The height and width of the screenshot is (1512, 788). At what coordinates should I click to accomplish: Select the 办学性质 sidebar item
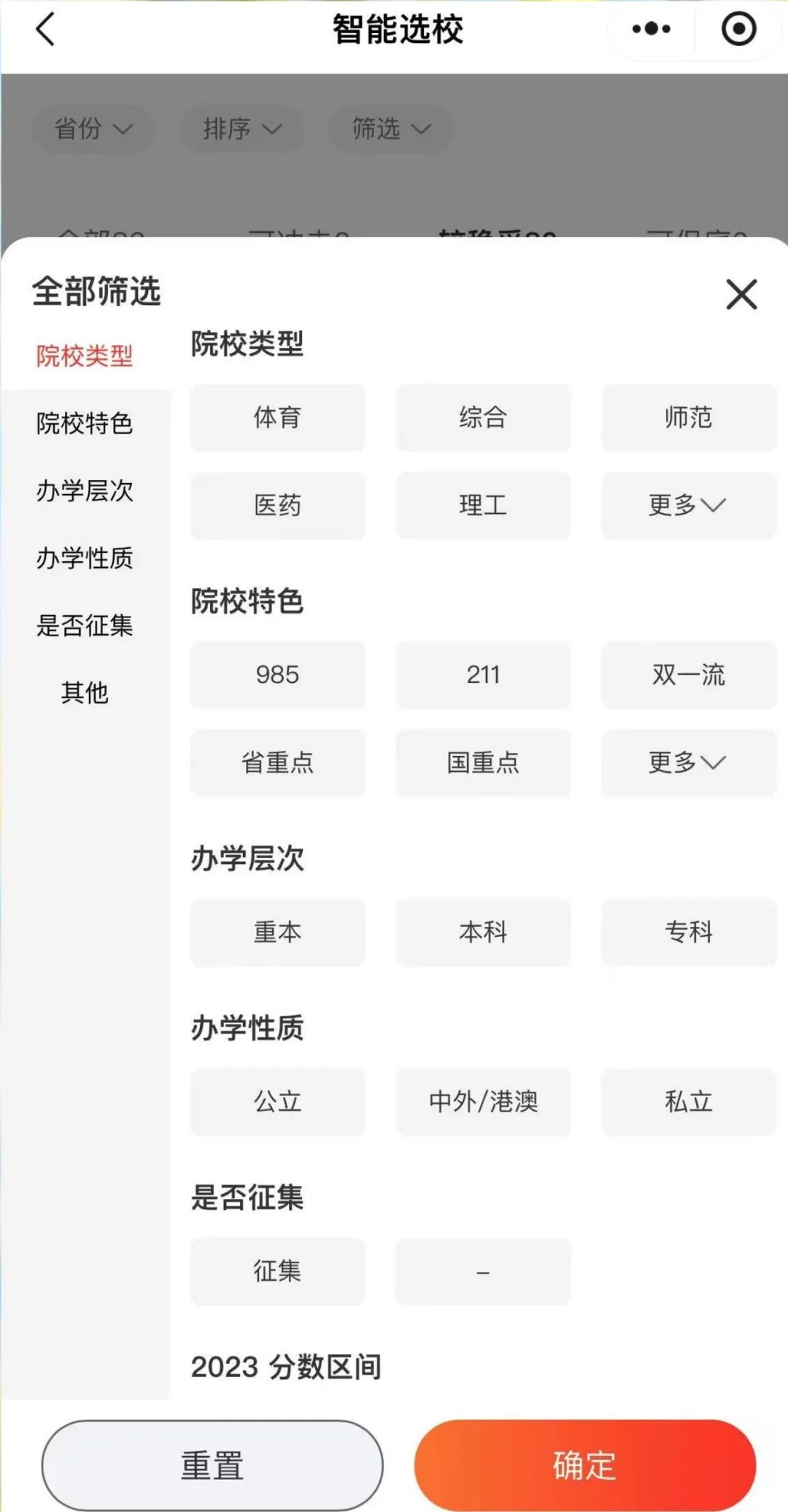(85, 558)
